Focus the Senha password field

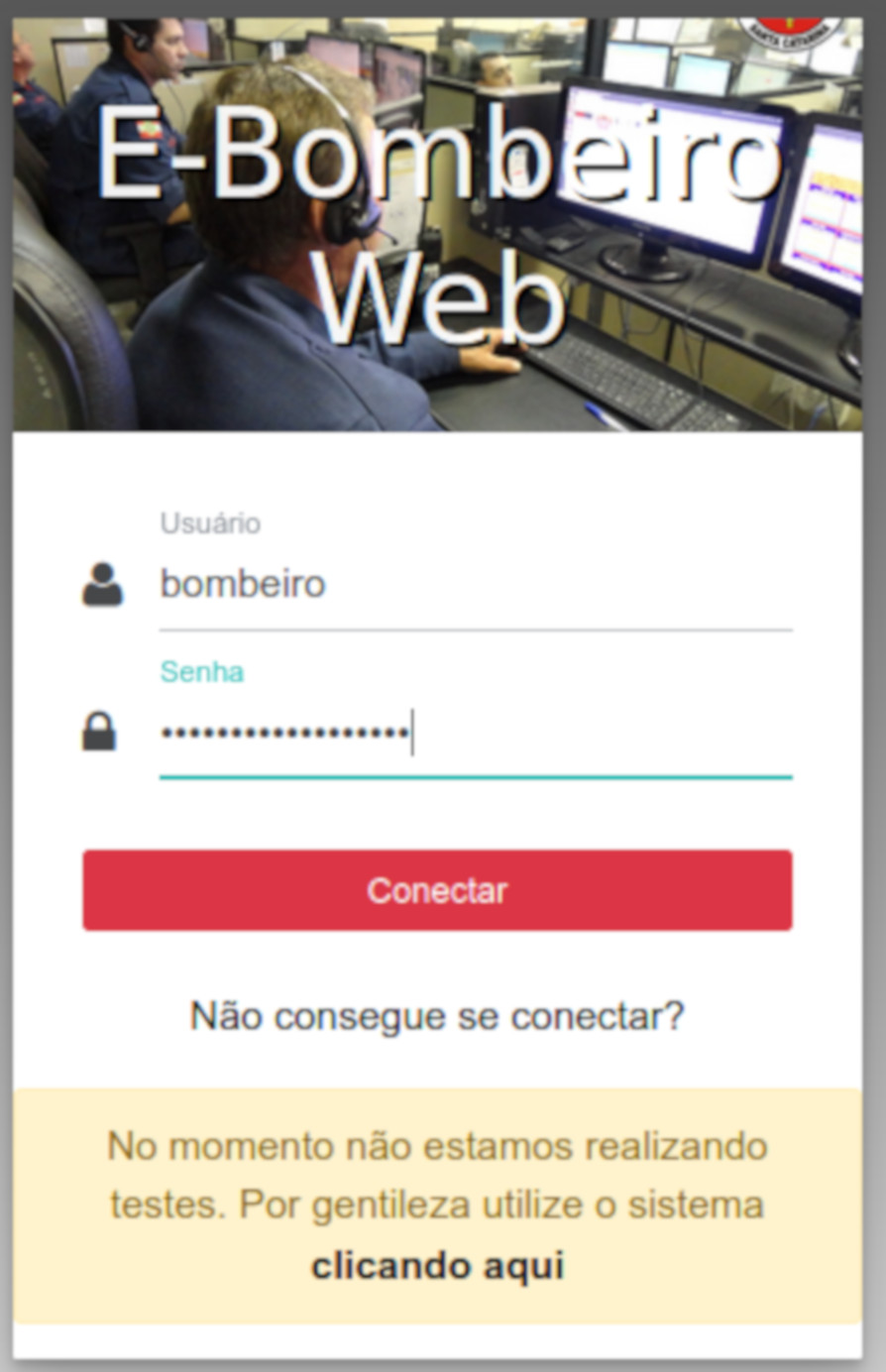point(476,735)
